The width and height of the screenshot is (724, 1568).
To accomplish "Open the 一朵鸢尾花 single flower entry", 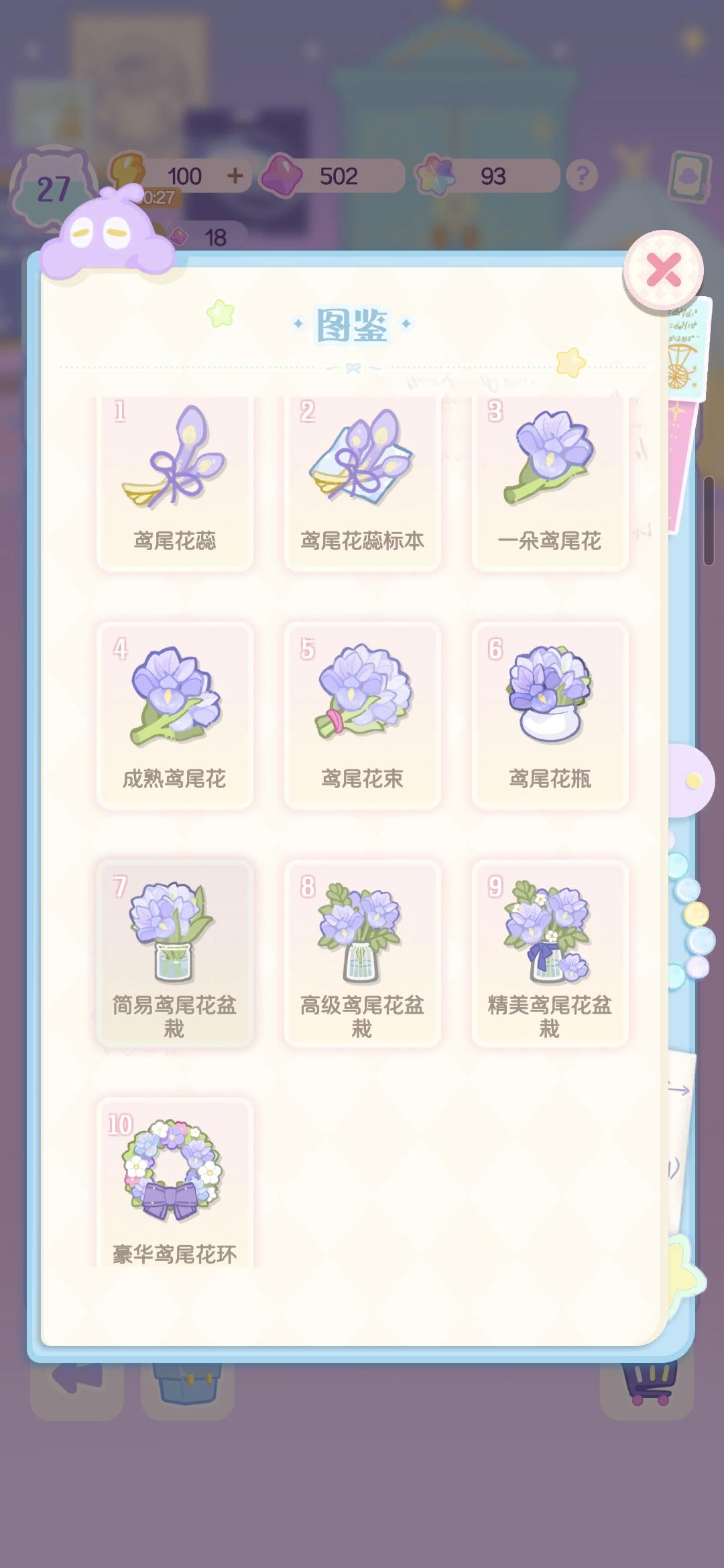I will (x=548, y=479).
